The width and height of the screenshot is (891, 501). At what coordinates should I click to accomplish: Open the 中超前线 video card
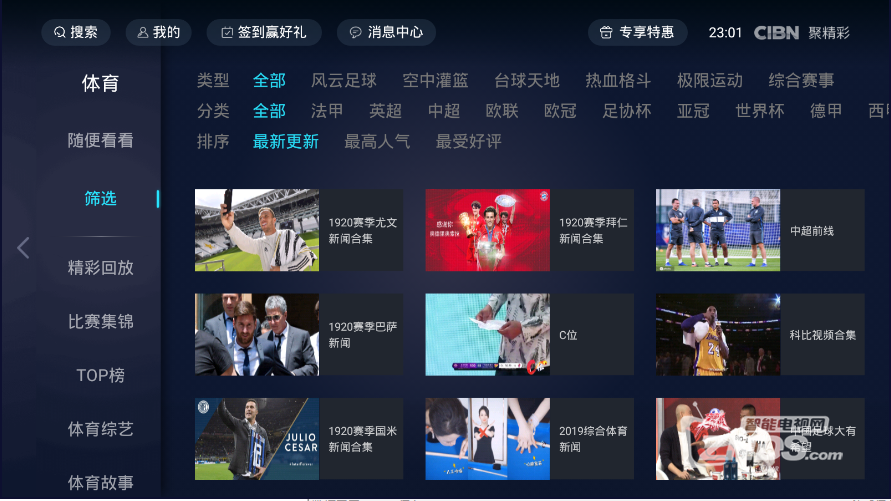(760, 230)
